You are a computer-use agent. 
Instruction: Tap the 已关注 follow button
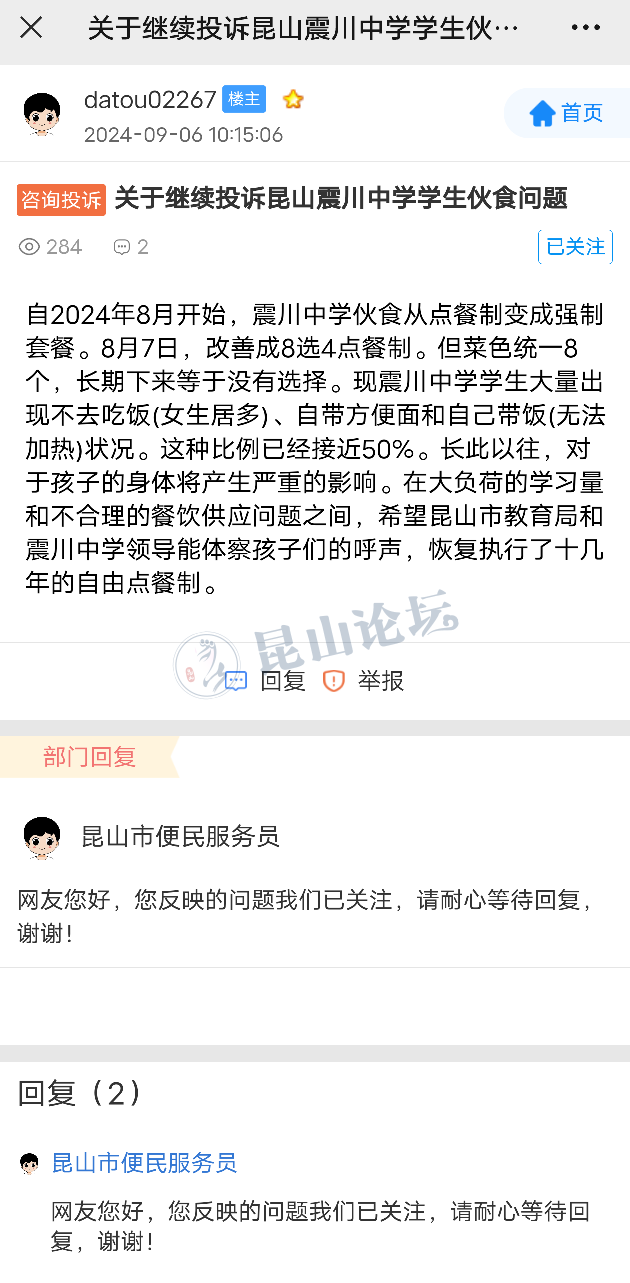[x=575, y=246]
